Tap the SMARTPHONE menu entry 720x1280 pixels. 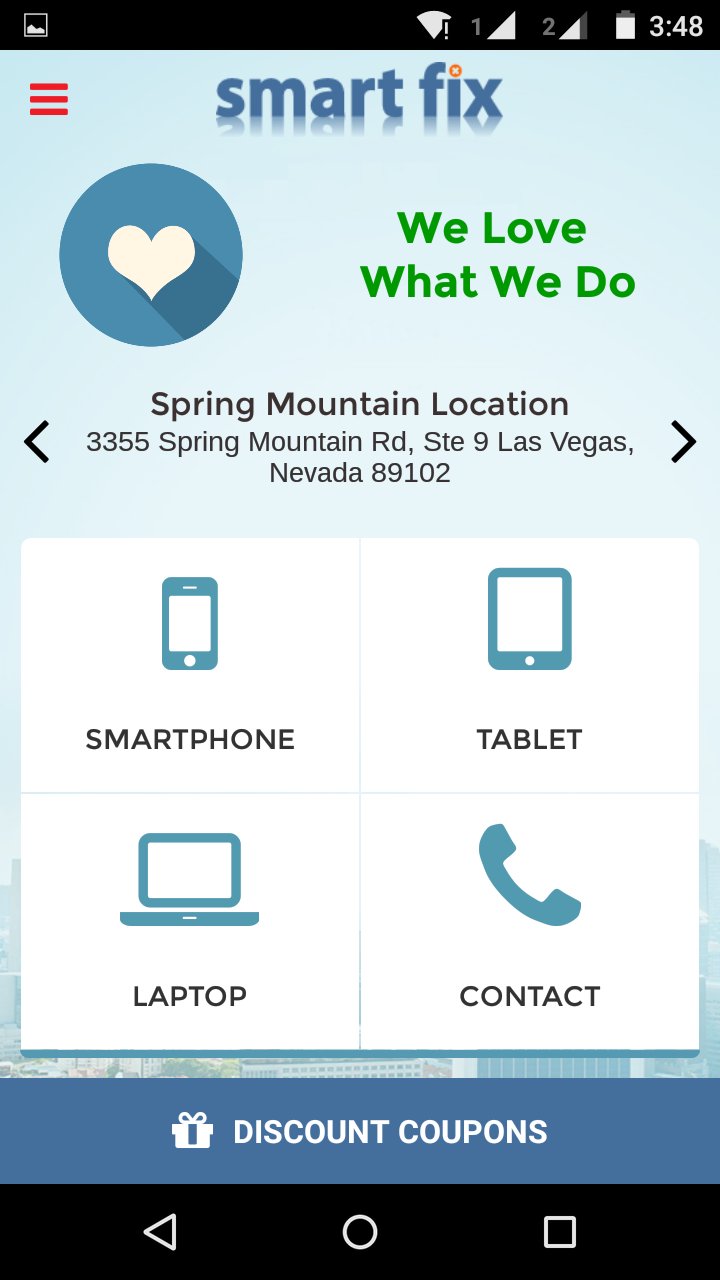(189, 739)
